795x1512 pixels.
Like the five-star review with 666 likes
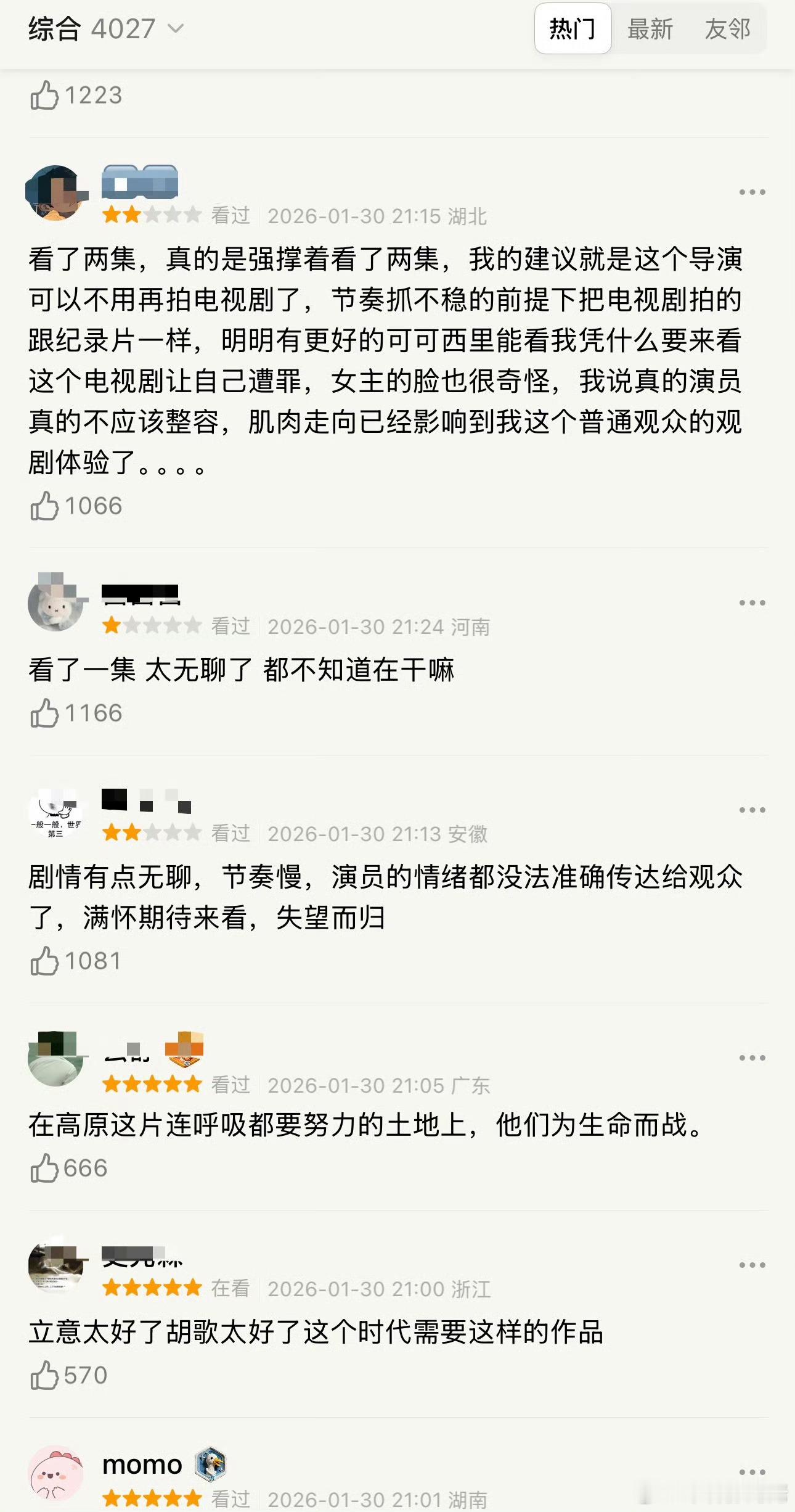coord(74,1167)
